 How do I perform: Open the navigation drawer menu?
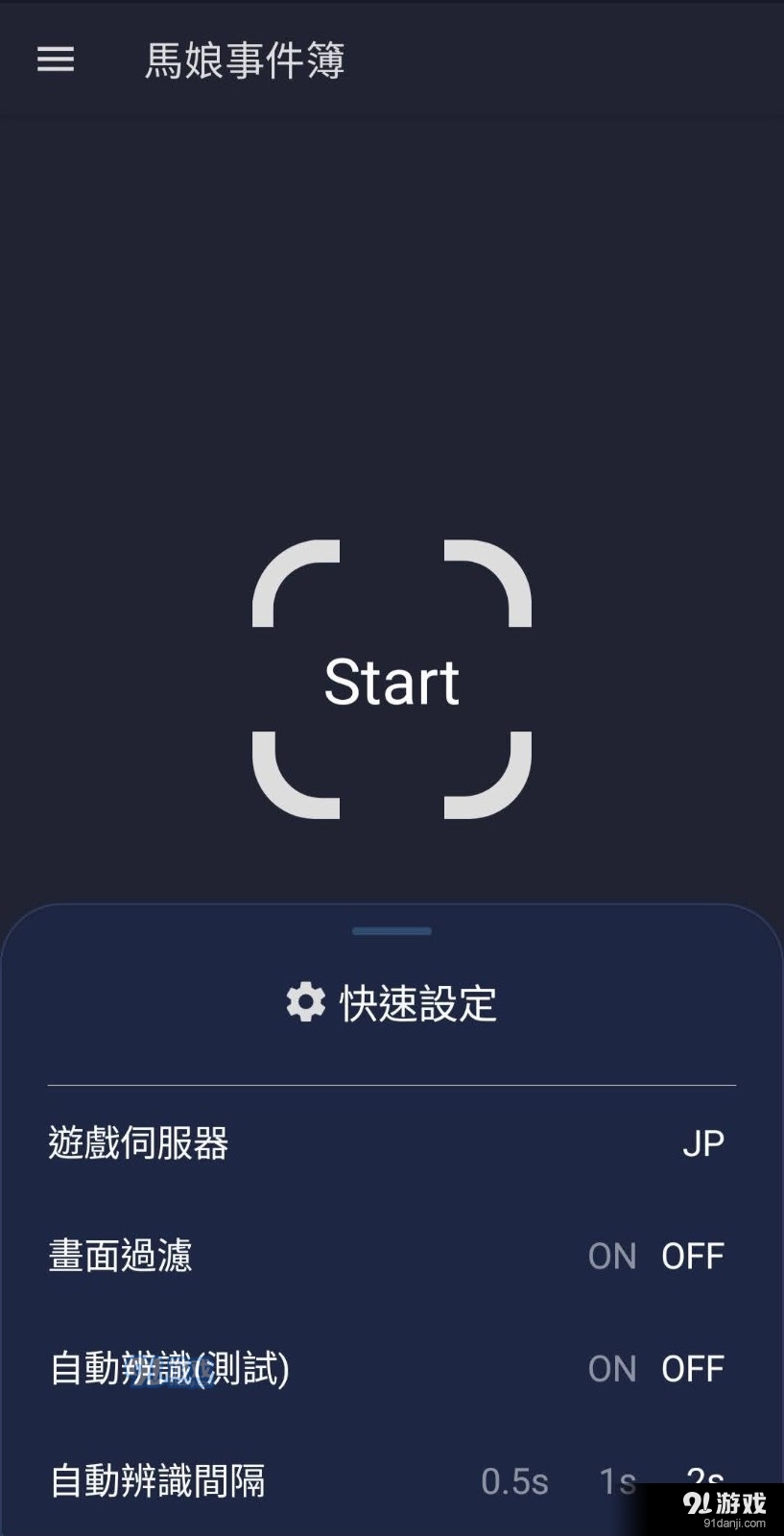pyautogui.click(x=55, y=60)
